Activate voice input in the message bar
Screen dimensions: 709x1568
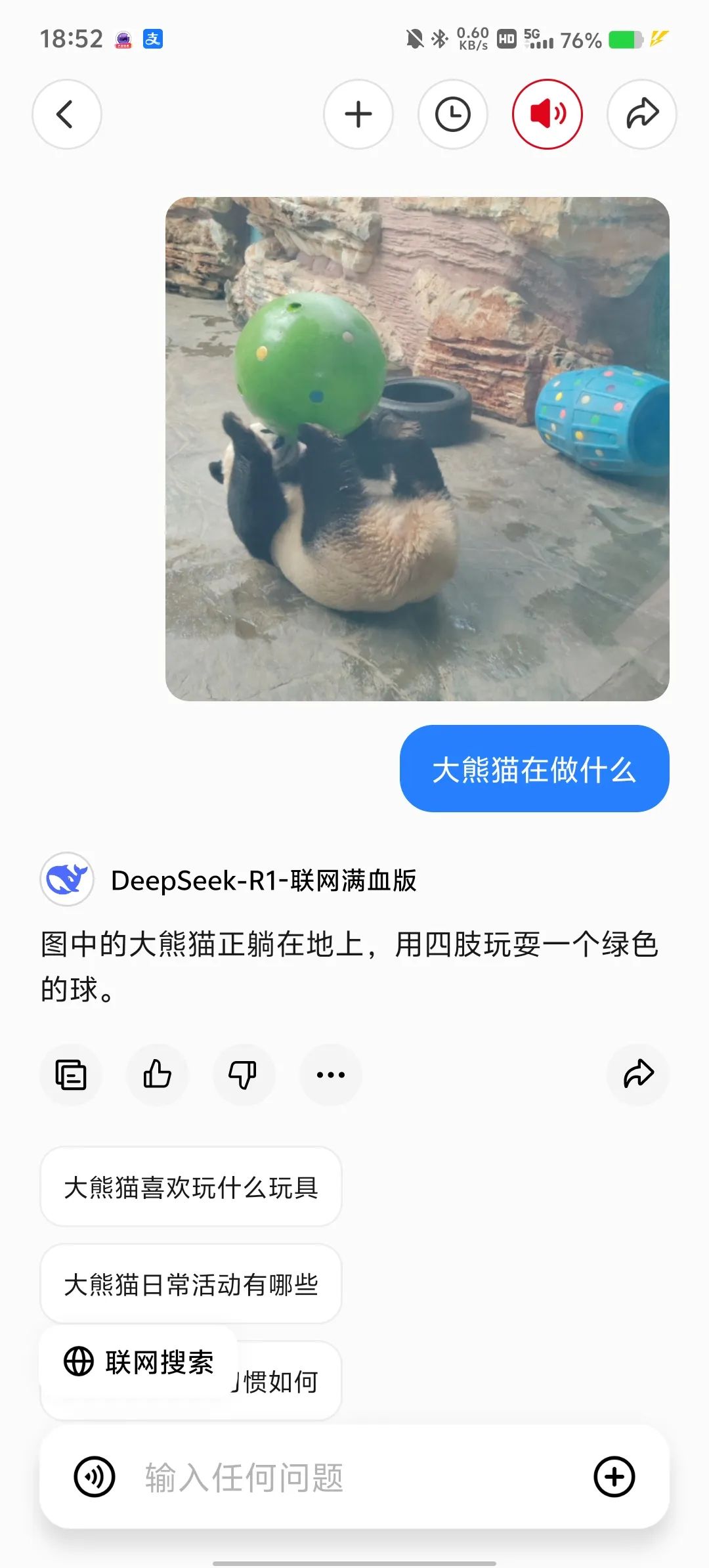[x=94, y=1477]
